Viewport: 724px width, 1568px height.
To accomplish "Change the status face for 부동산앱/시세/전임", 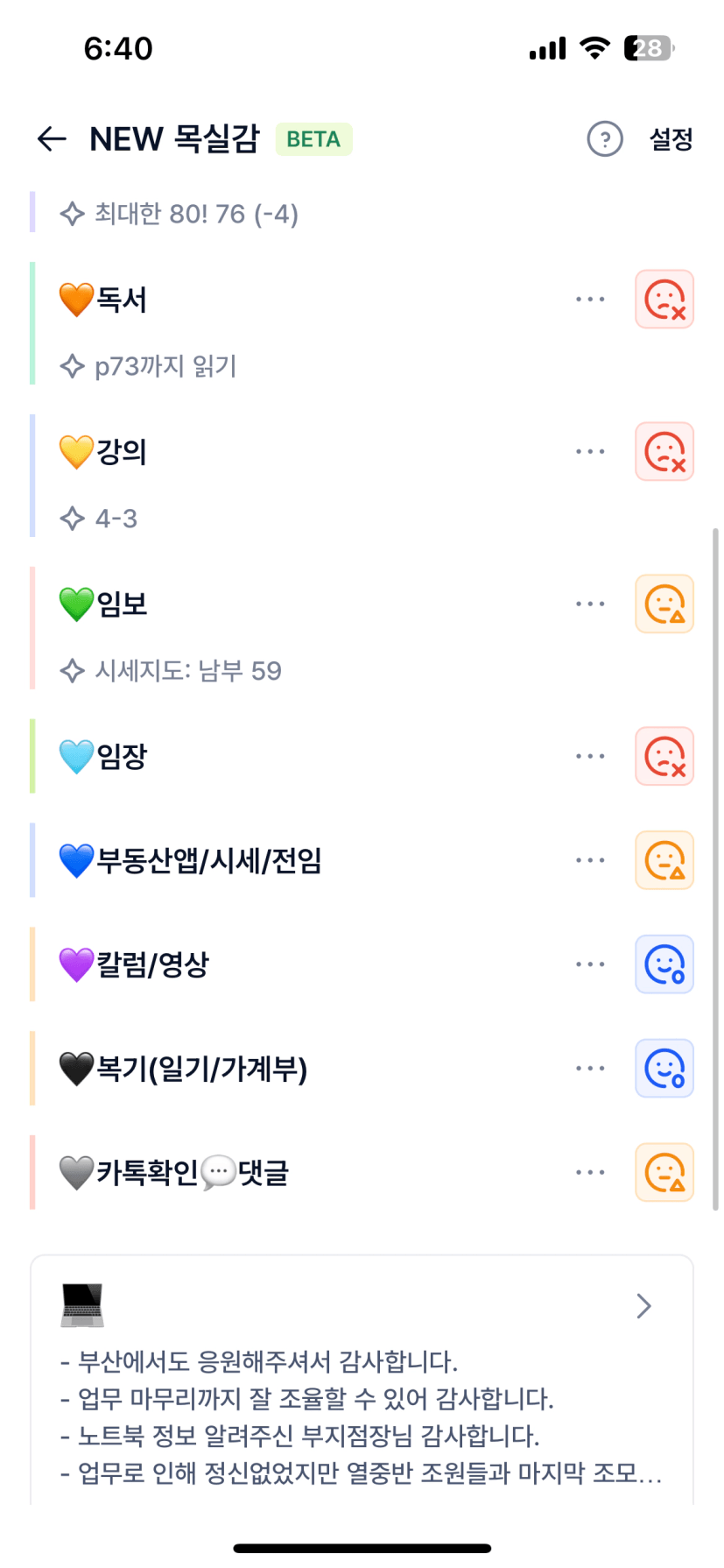I will pos(664,860).
